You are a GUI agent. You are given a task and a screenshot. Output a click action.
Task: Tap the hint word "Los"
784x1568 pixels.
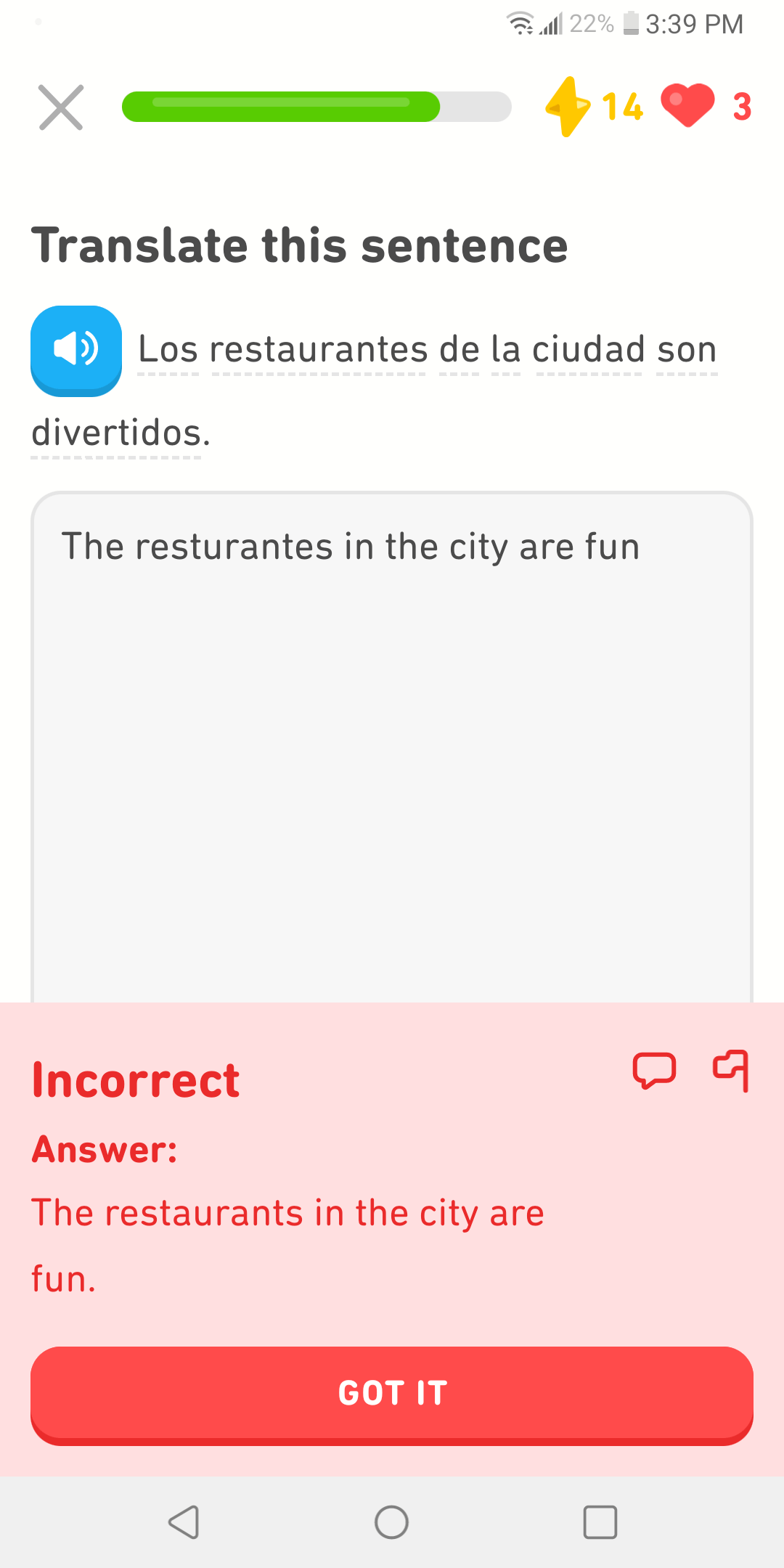coord(168,349)
